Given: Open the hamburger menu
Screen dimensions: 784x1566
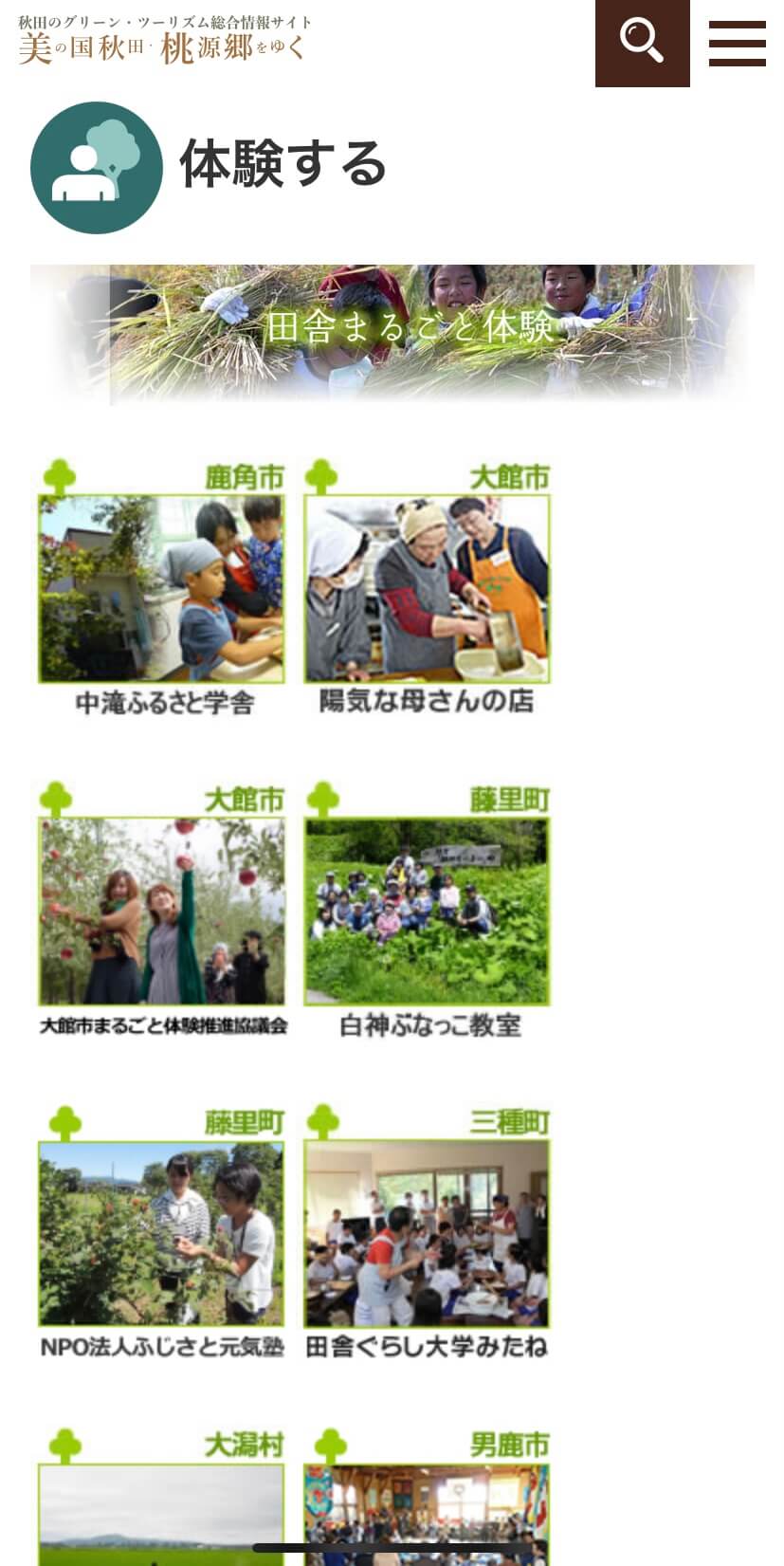Looking at the screenshot, I should tap(737, 43).
